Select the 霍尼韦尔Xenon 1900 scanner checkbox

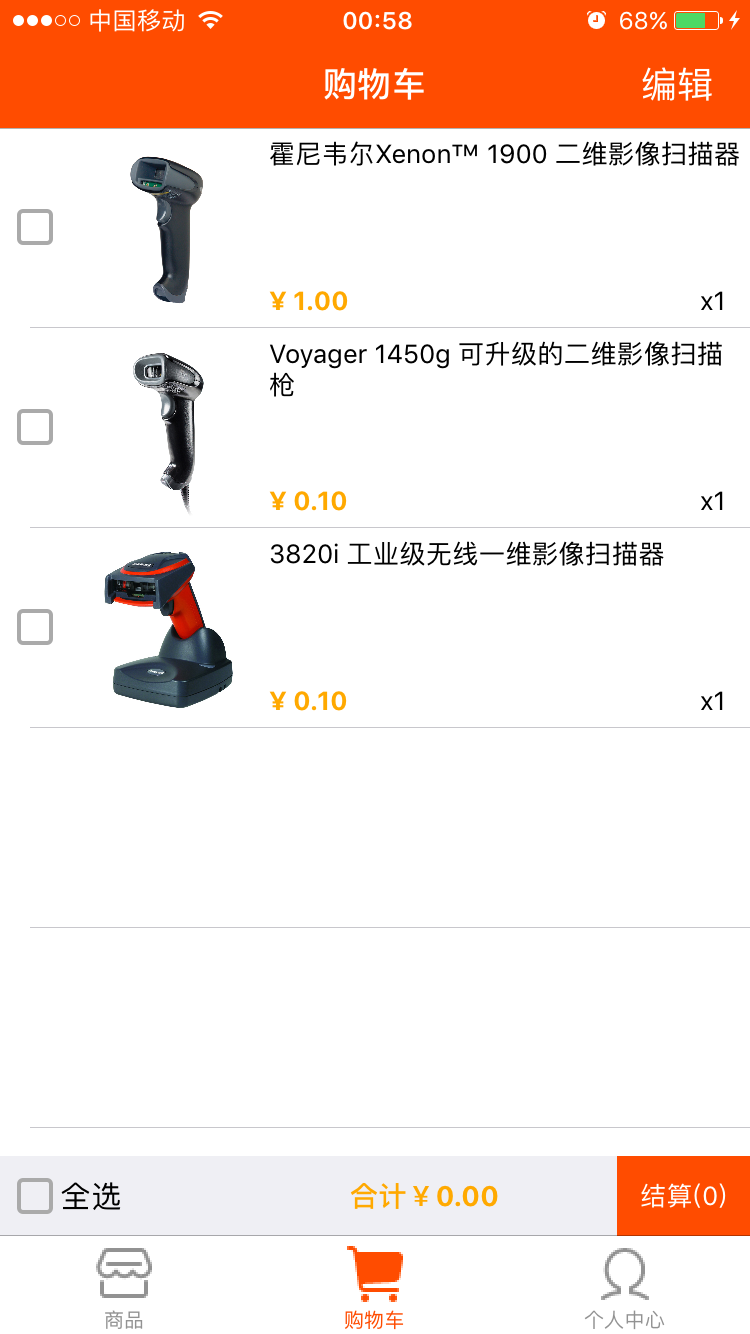click(x=35, y=228)
